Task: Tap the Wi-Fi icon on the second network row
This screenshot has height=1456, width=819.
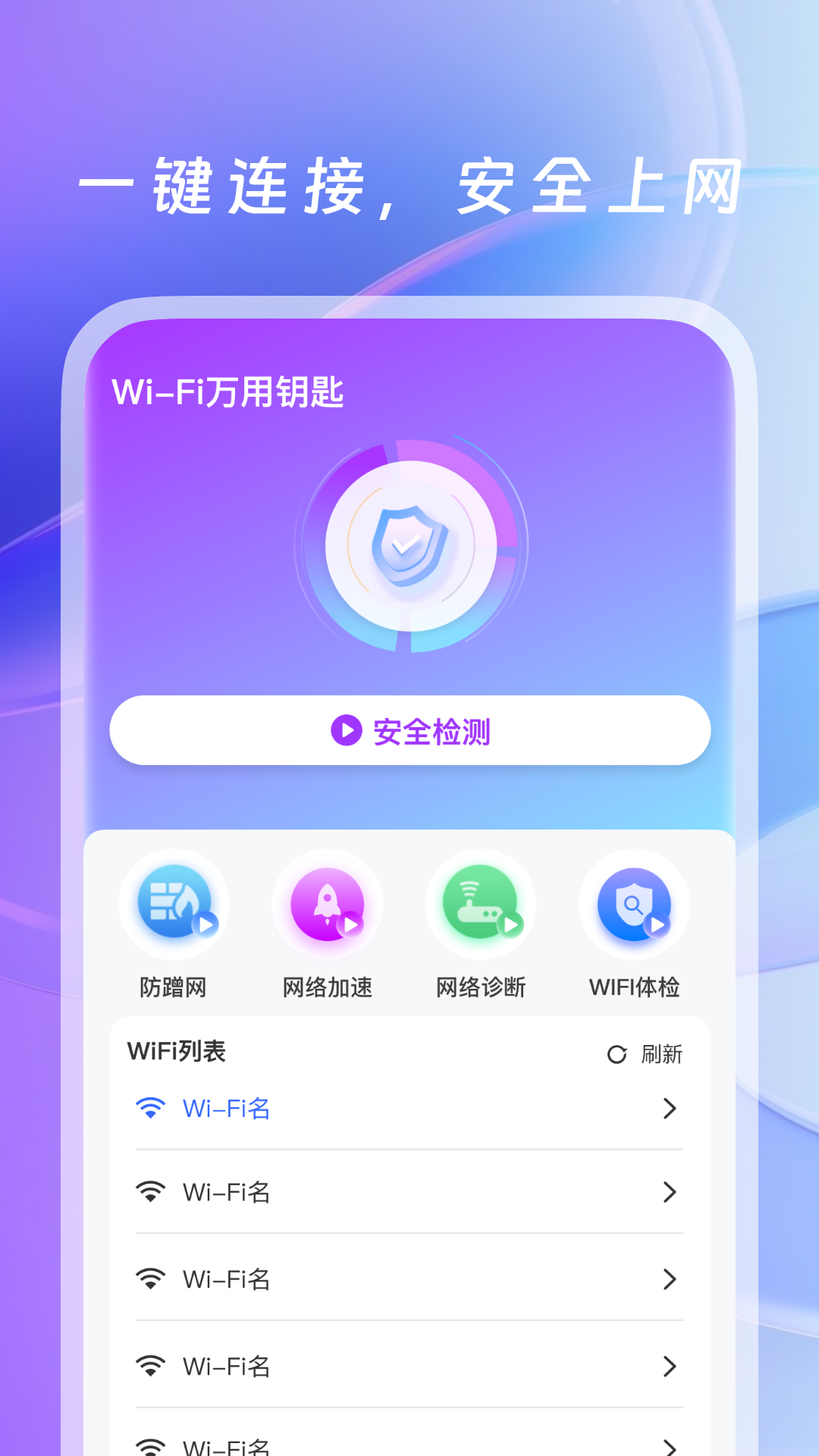Action: (x=151, y=1193)
